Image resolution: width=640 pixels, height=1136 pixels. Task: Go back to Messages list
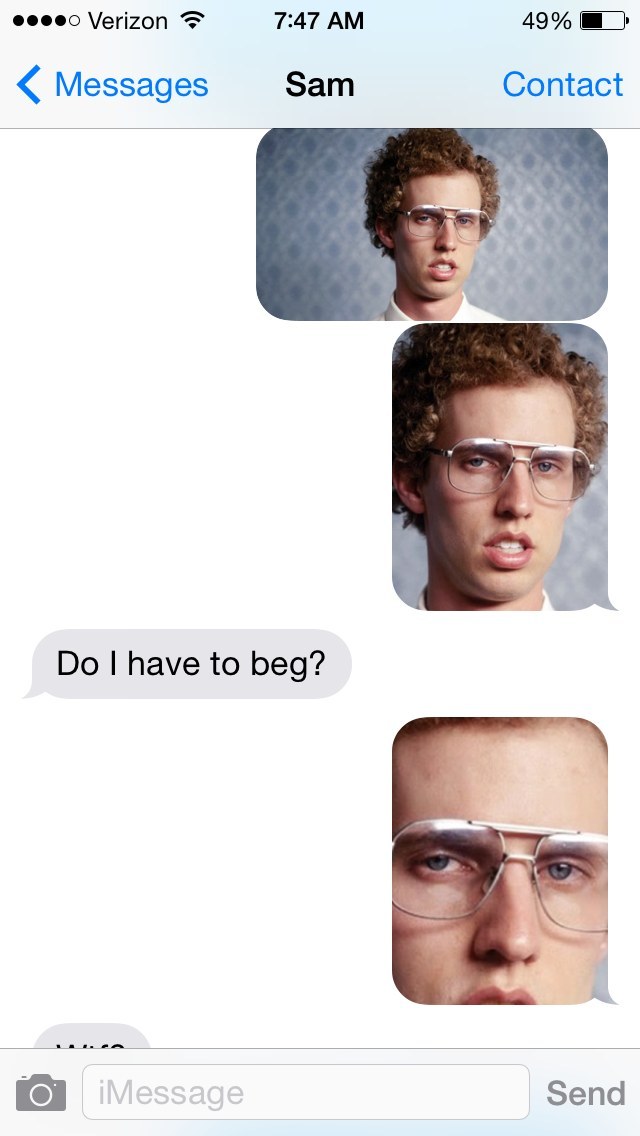(x=112, y=85)
